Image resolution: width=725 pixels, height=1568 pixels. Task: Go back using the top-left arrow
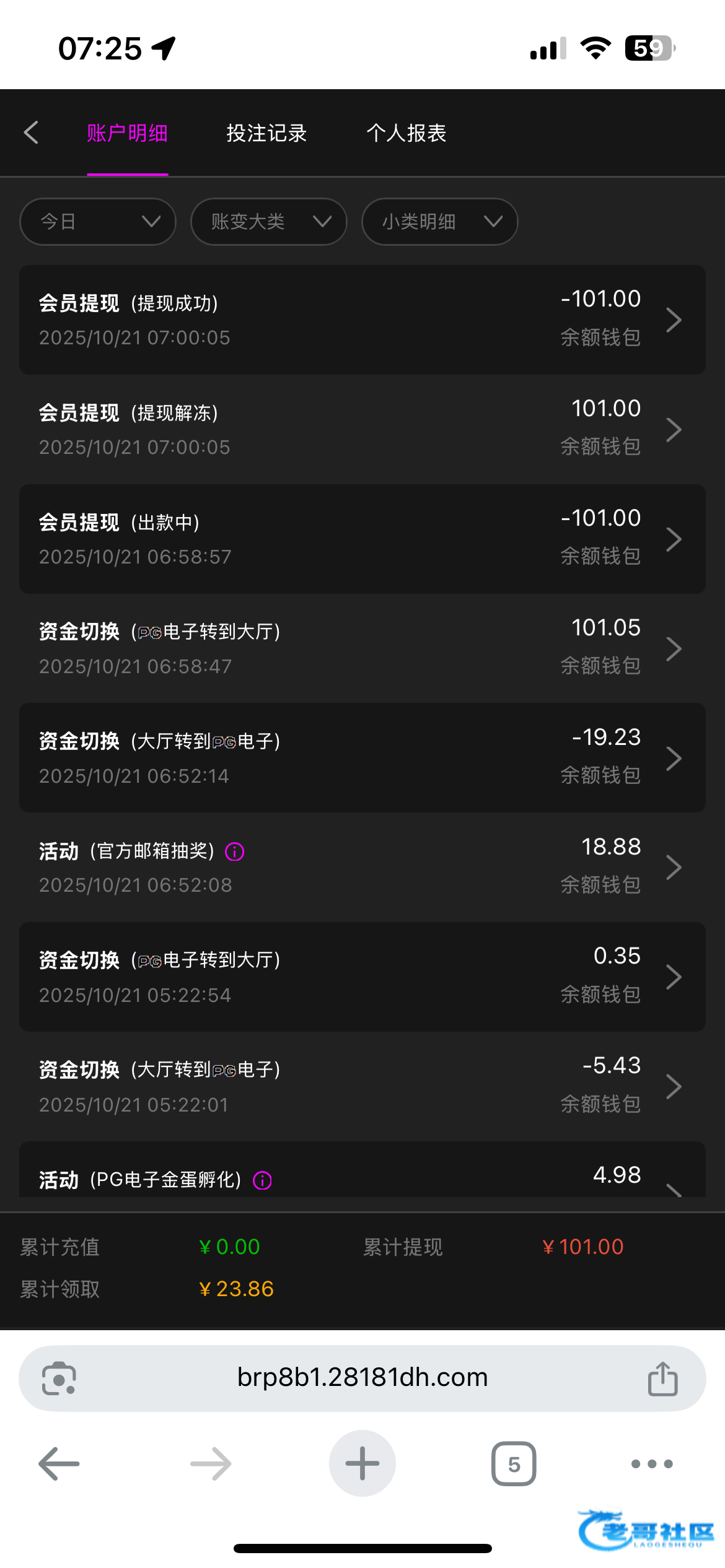click(x=31, y=133)
